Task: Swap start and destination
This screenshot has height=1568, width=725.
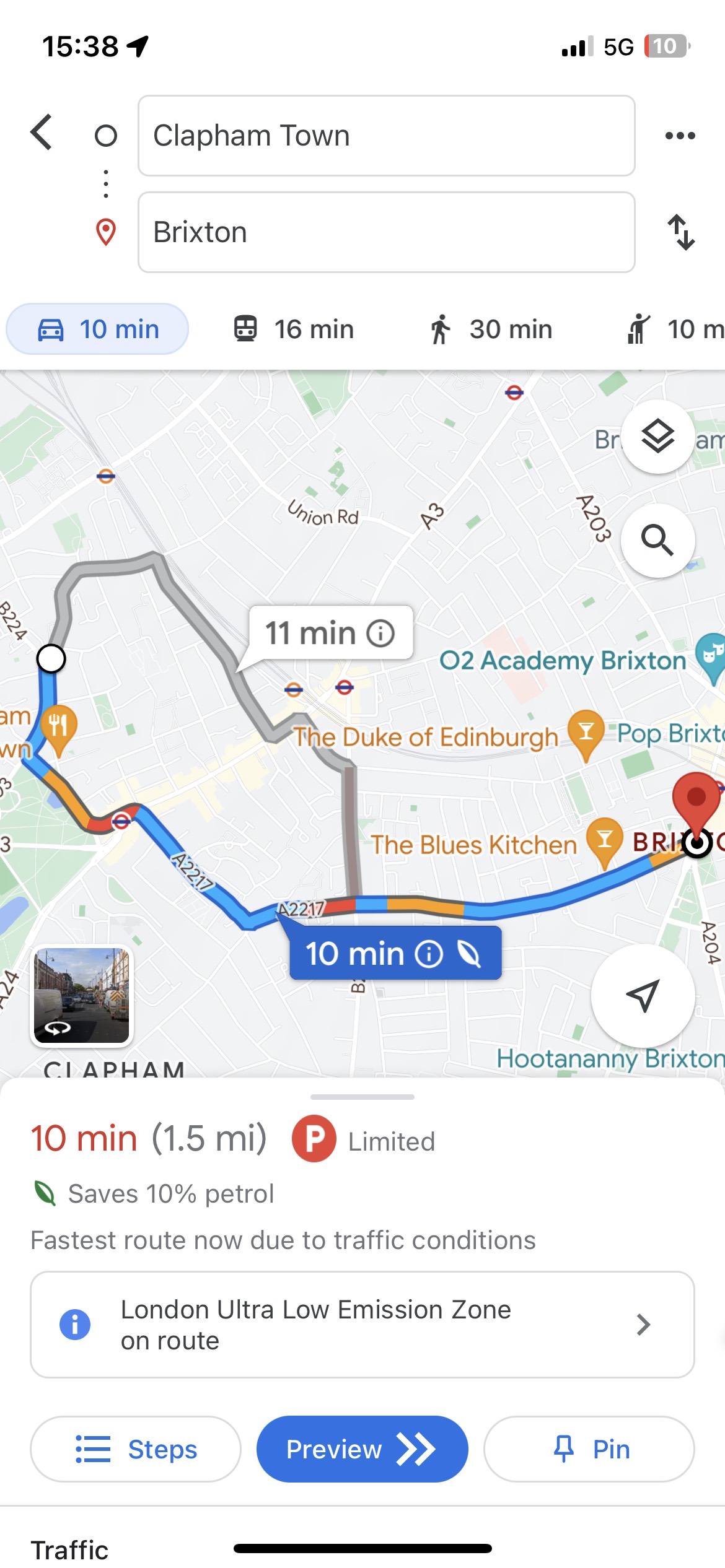Action: pyautogui.click(x=680, y=232)
